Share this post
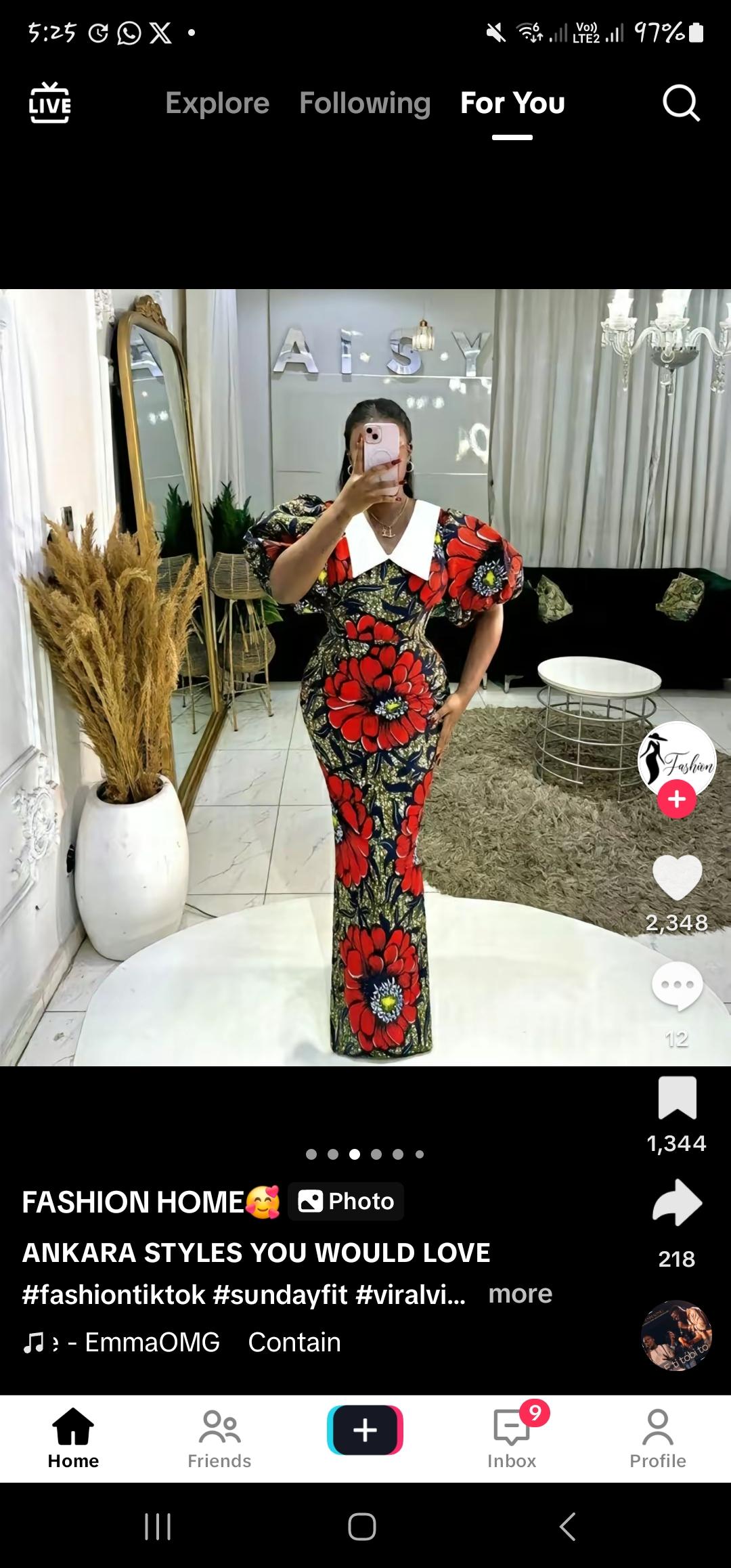731x1568 pixels. pyautogui.click(x=677, y=1203)
